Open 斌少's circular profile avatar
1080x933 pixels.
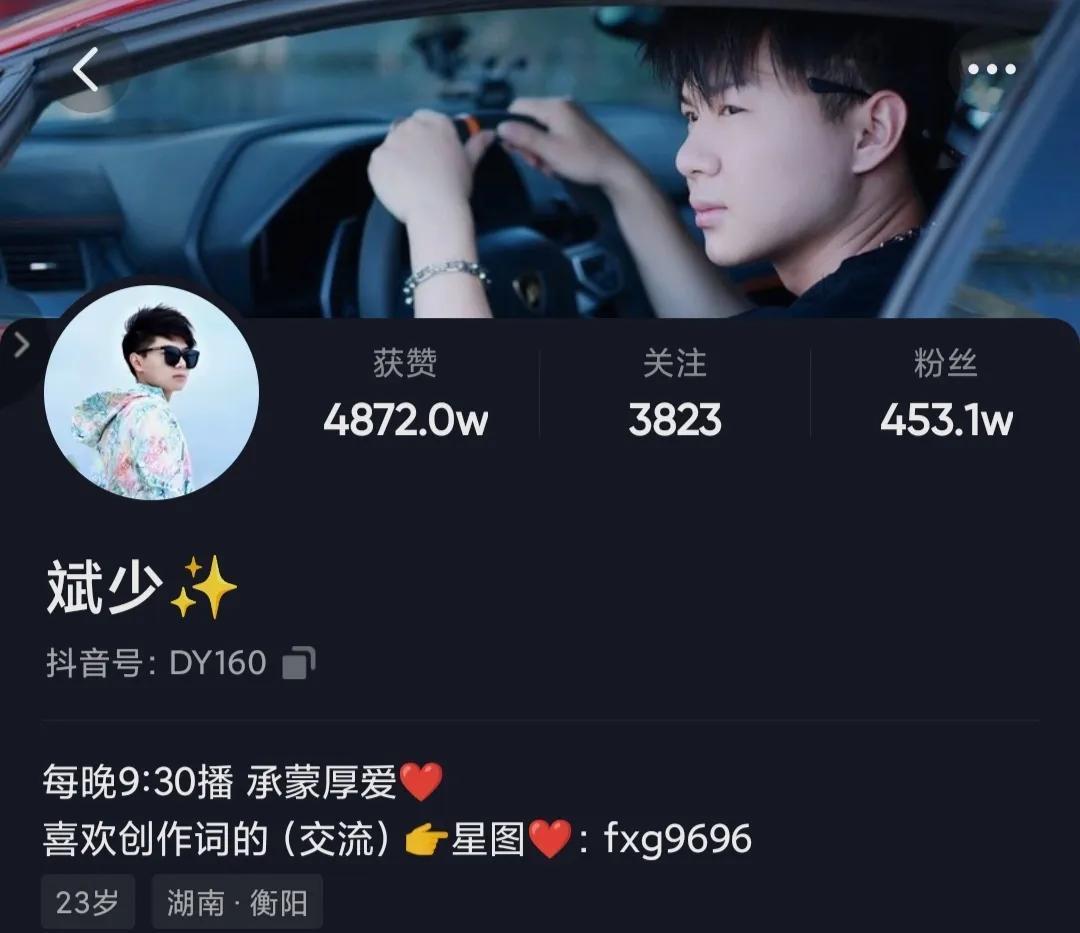152,392
